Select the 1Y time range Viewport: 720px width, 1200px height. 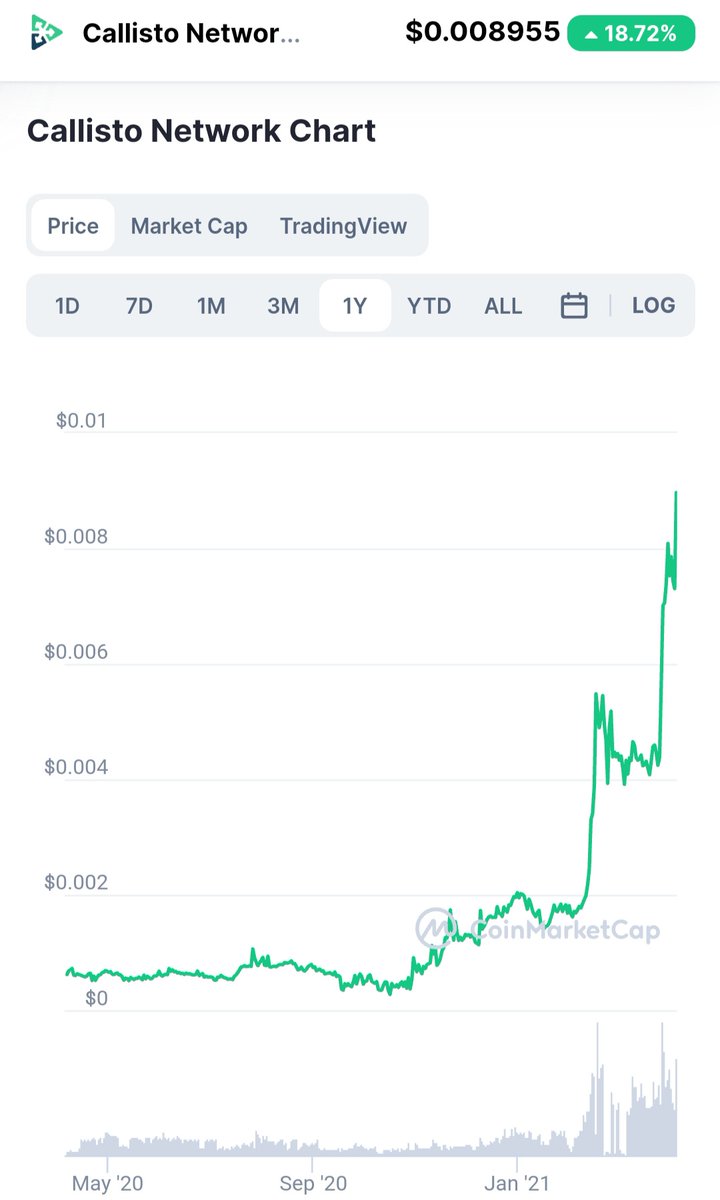[x=355, y=306]
